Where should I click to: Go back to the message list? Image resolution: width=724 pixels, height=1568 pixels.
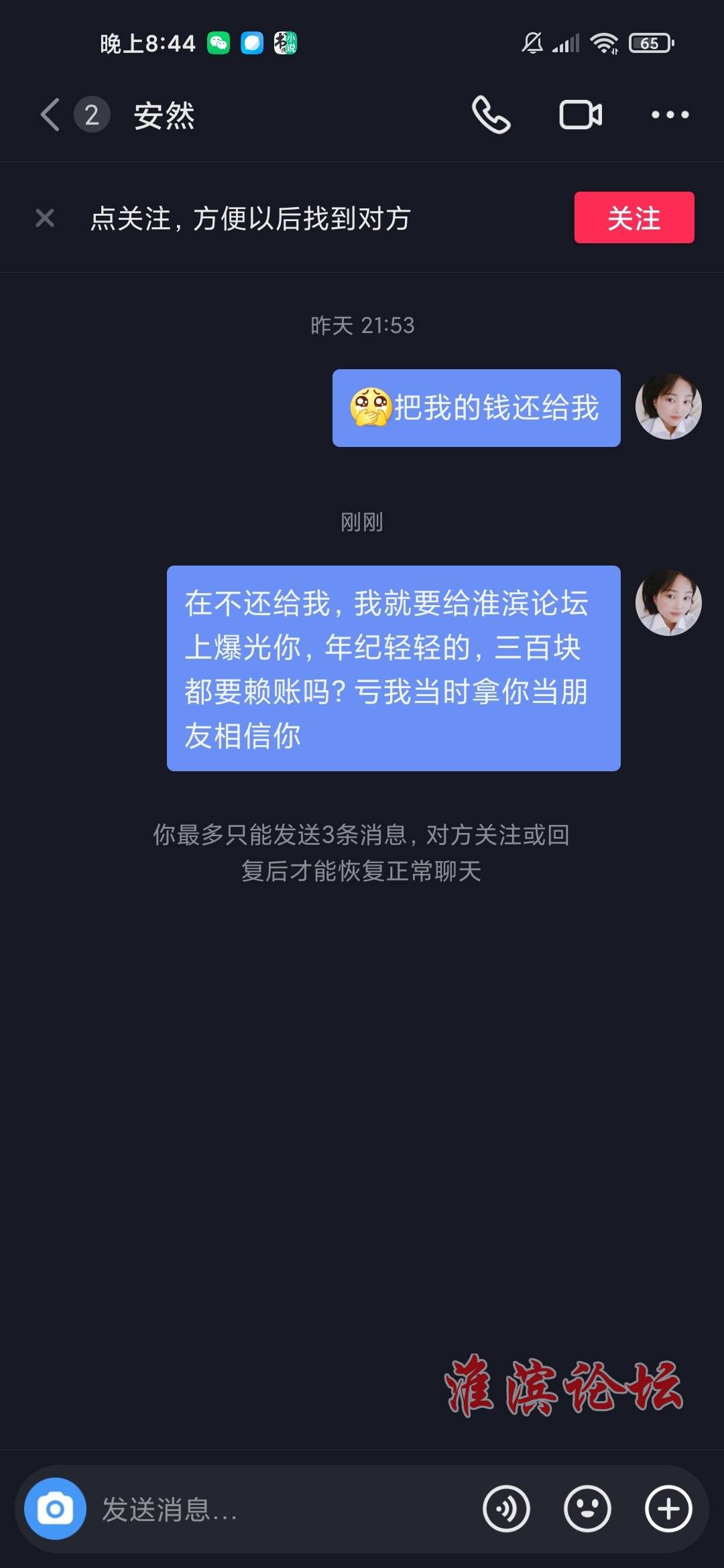pyautogui.click(x=50, y=115)
